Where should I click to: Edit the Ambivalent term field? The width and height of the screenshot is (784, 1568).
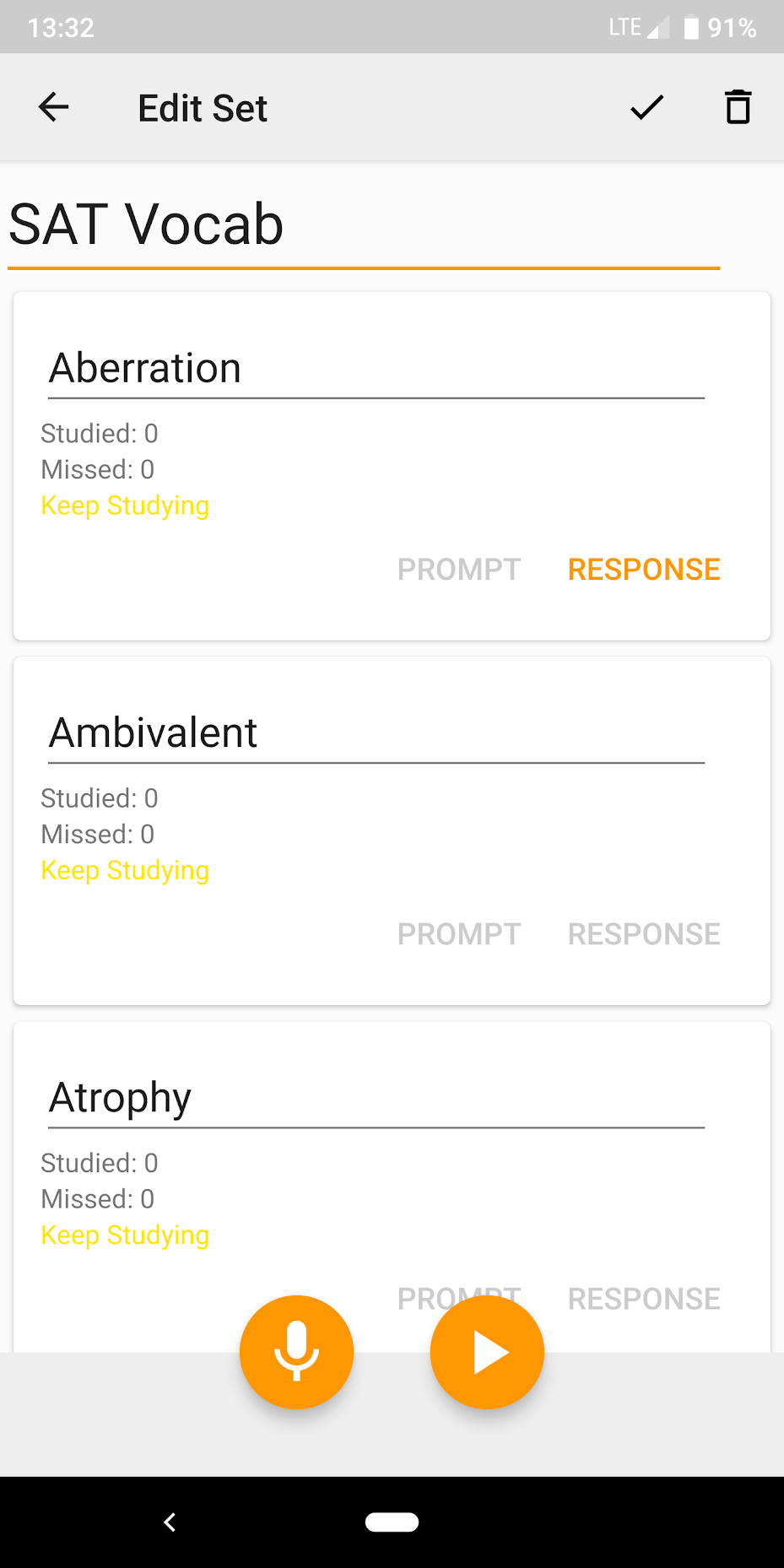(x=376, y=733)
